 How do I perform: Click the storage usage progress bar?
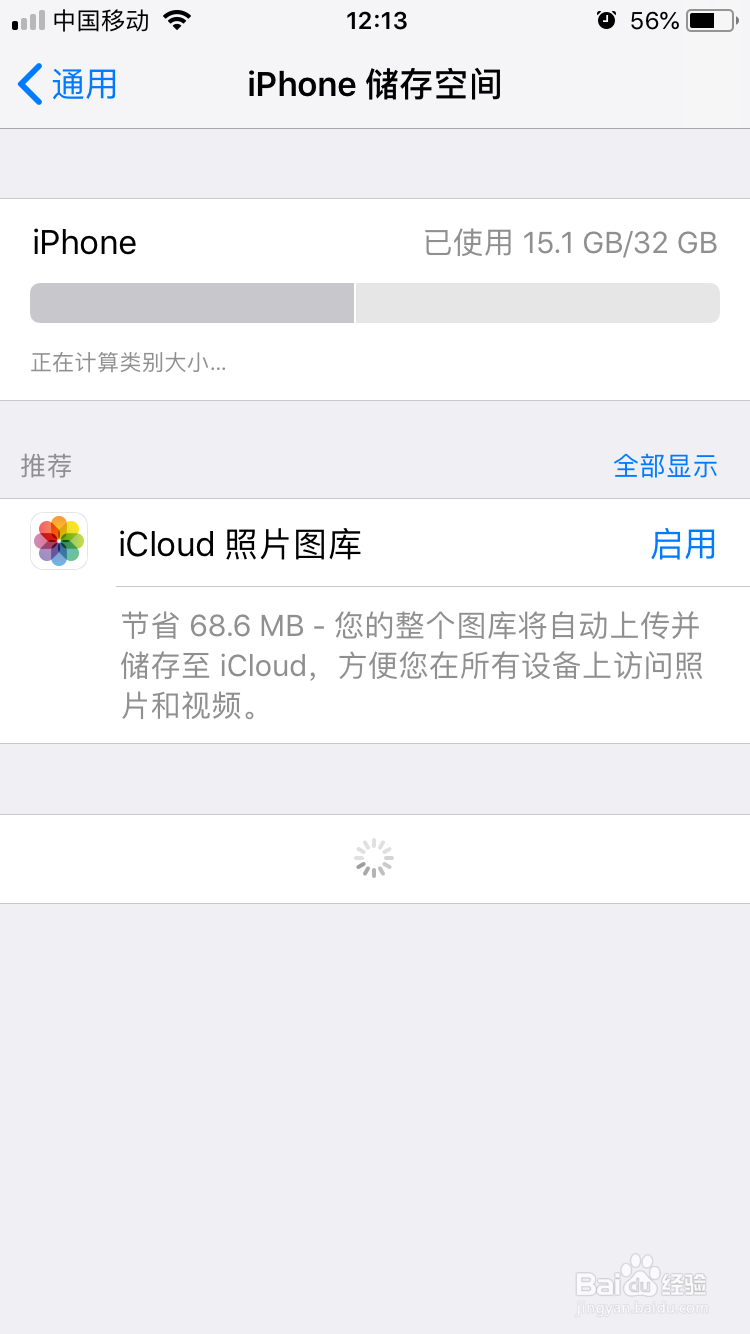pos(374,302)
